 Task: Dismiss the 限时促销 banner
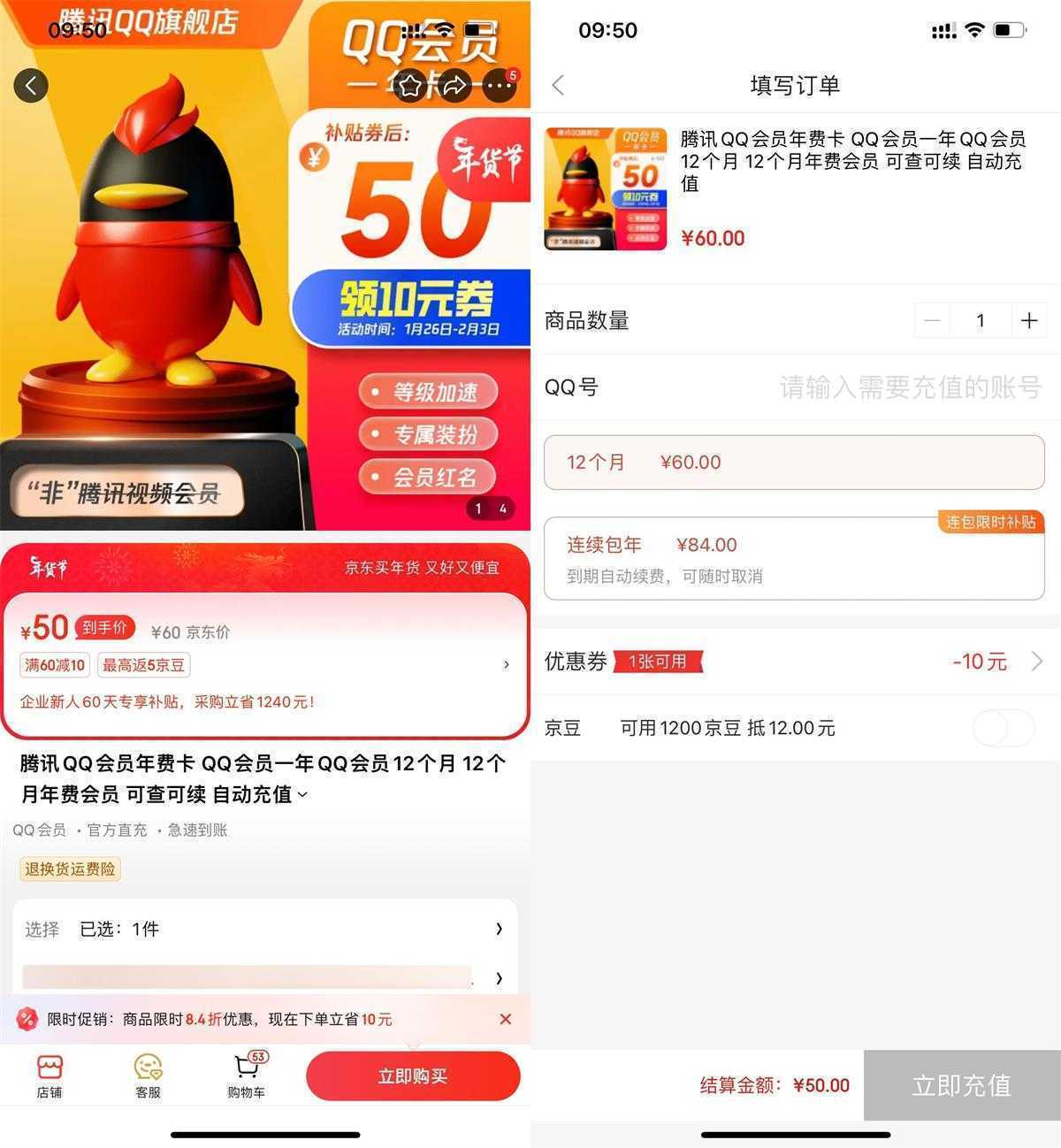tap(506, 1019)
